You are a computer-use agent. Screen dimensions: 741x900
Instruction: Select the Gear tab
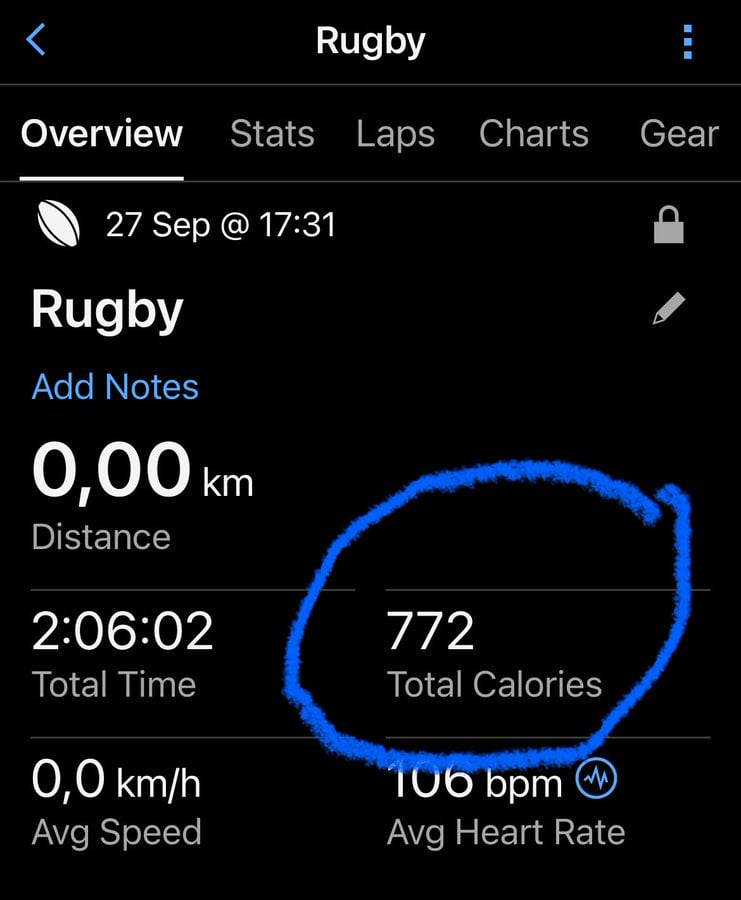pos(679,134)
